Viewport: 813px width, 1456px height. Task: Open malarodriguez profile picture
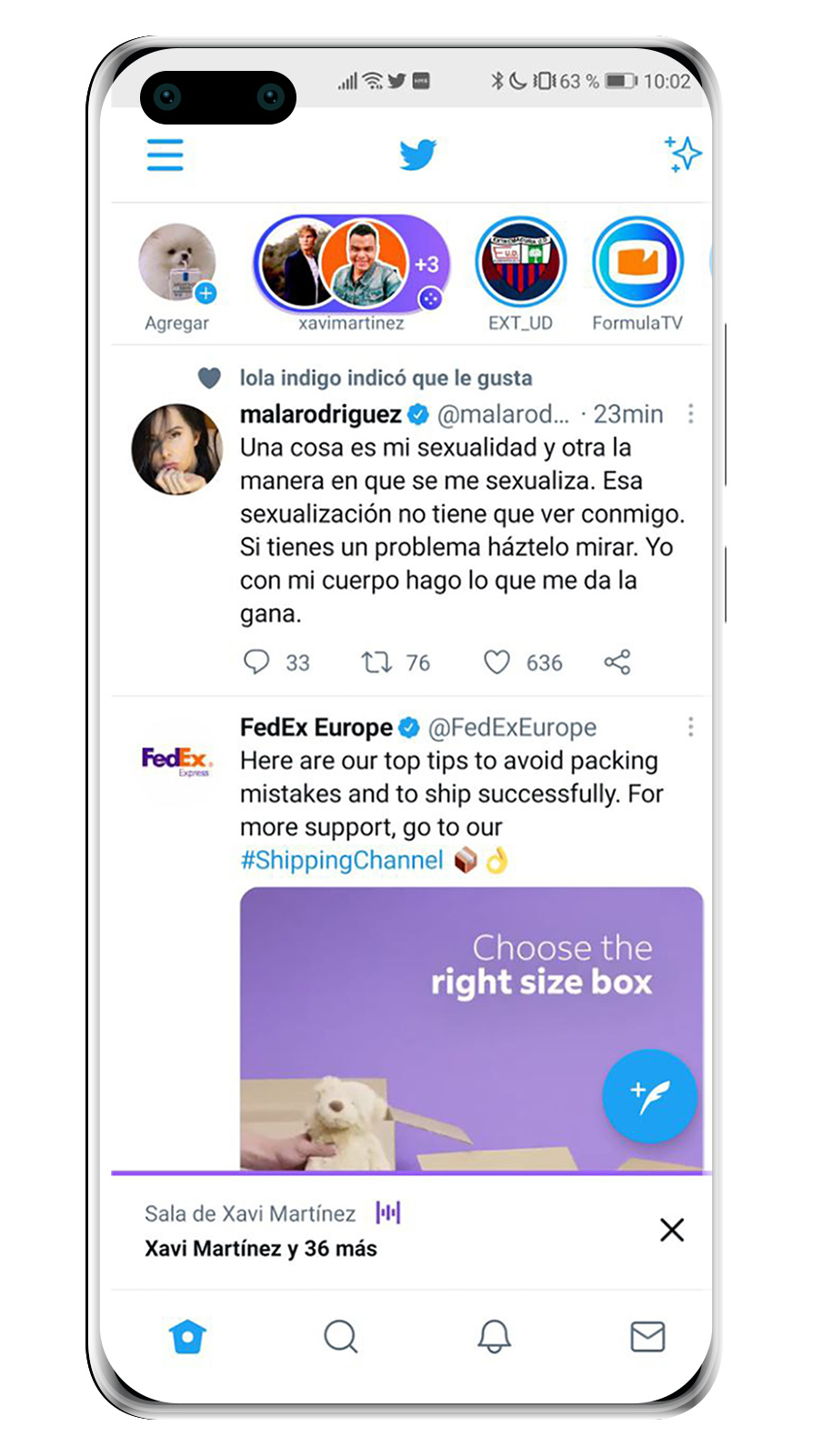pyautogui.click(x=177, y=450)
